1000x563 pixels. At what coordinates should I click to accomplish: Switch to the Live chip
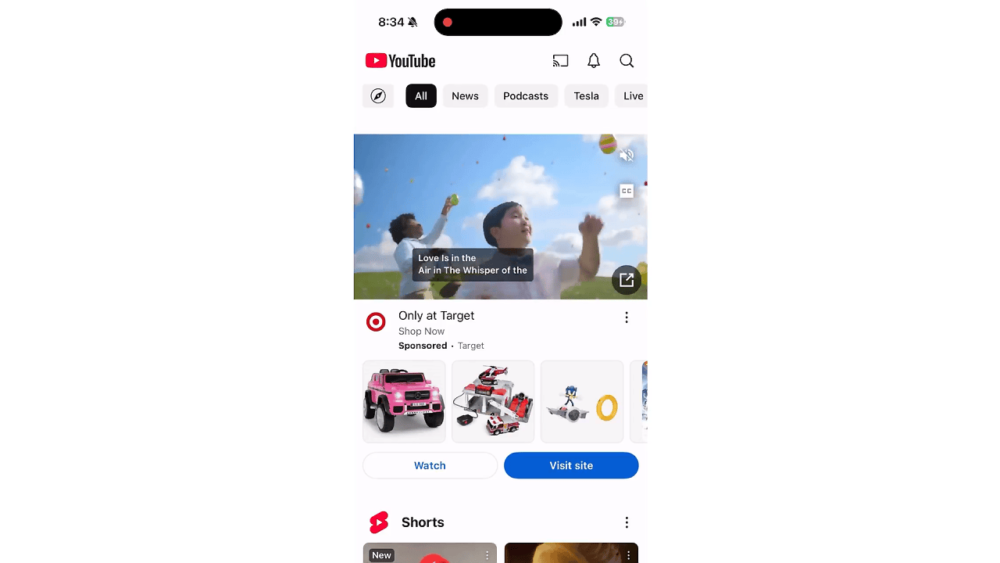pyautogui.click(x=633, y=96)
